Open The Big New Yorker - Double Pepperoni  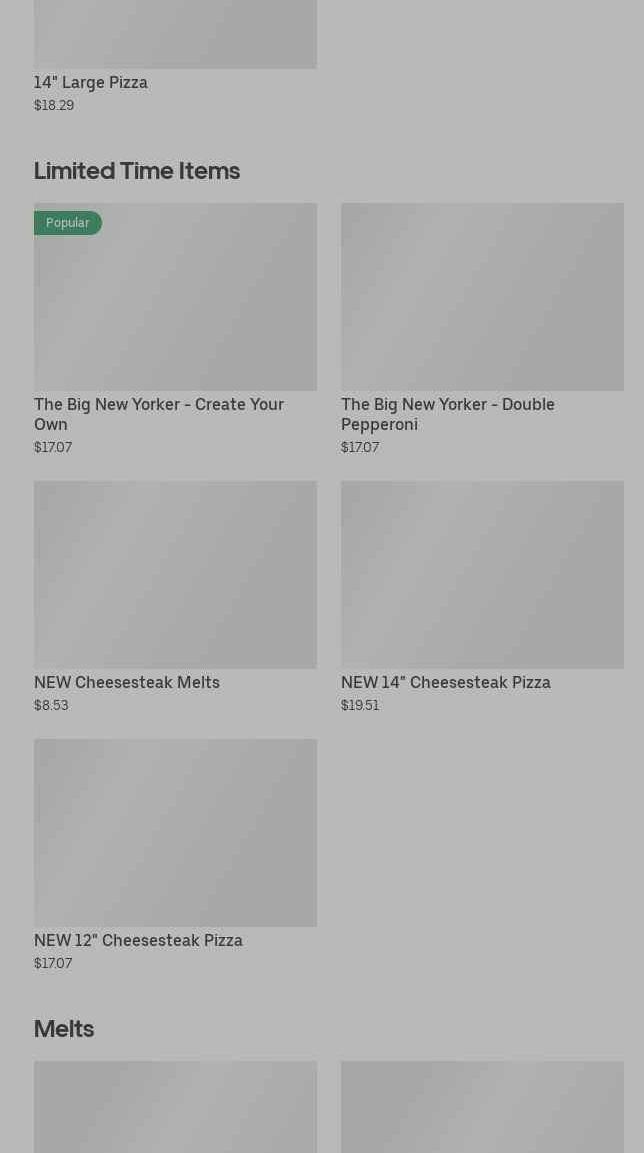pyautogui.click(x=482, y=329)
